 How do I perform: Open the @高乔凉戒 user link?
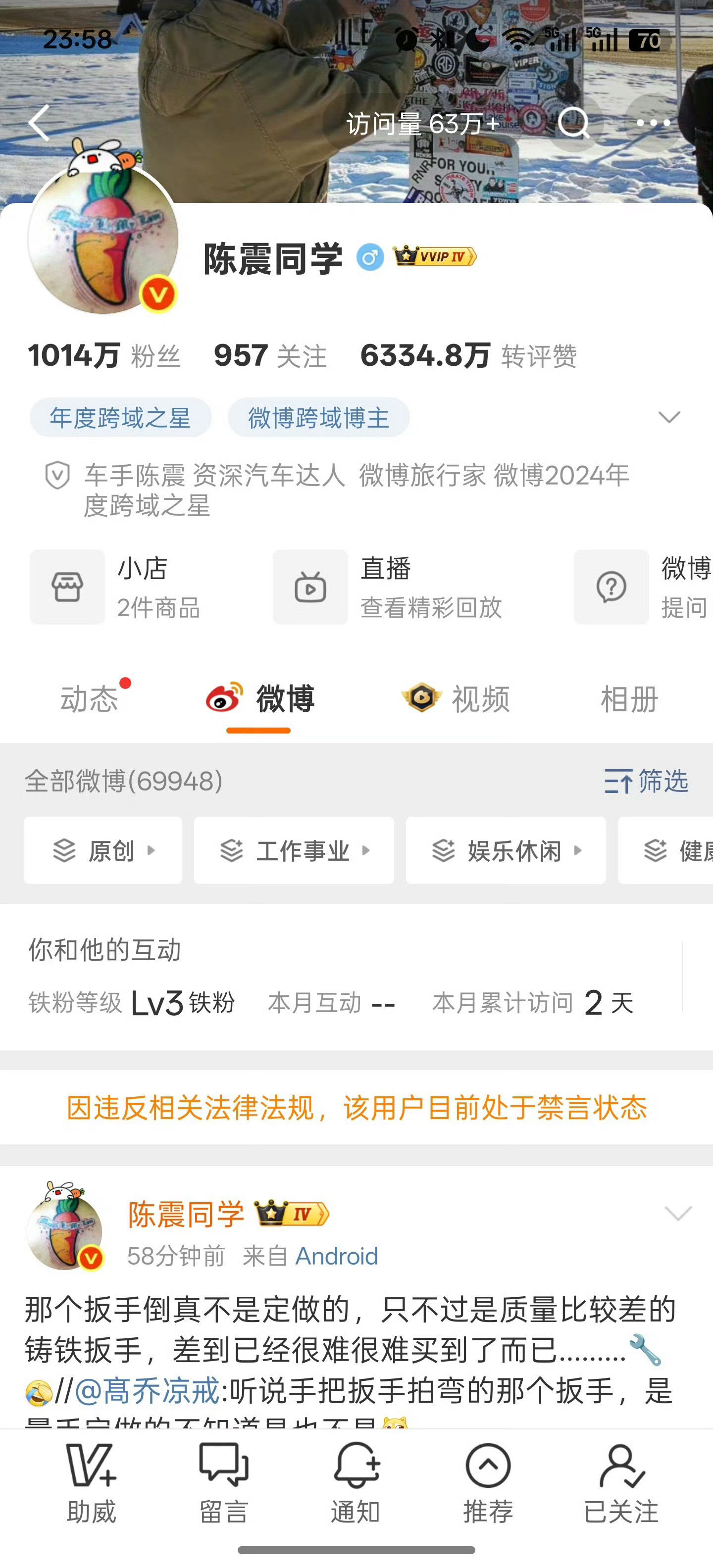[146, 1390]
